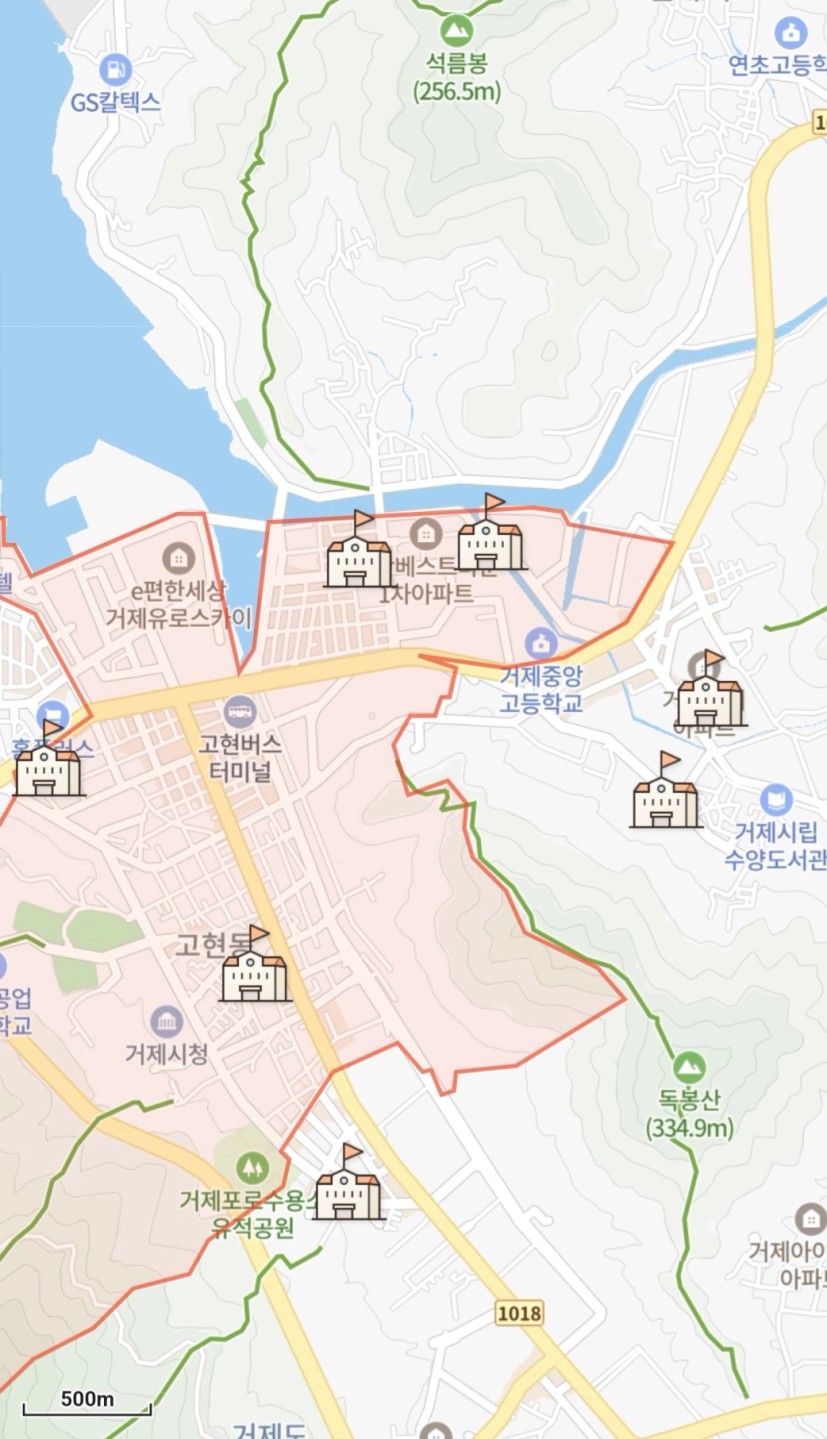Open the school marker overlapping the 홈플러스 label

point(47,759)
